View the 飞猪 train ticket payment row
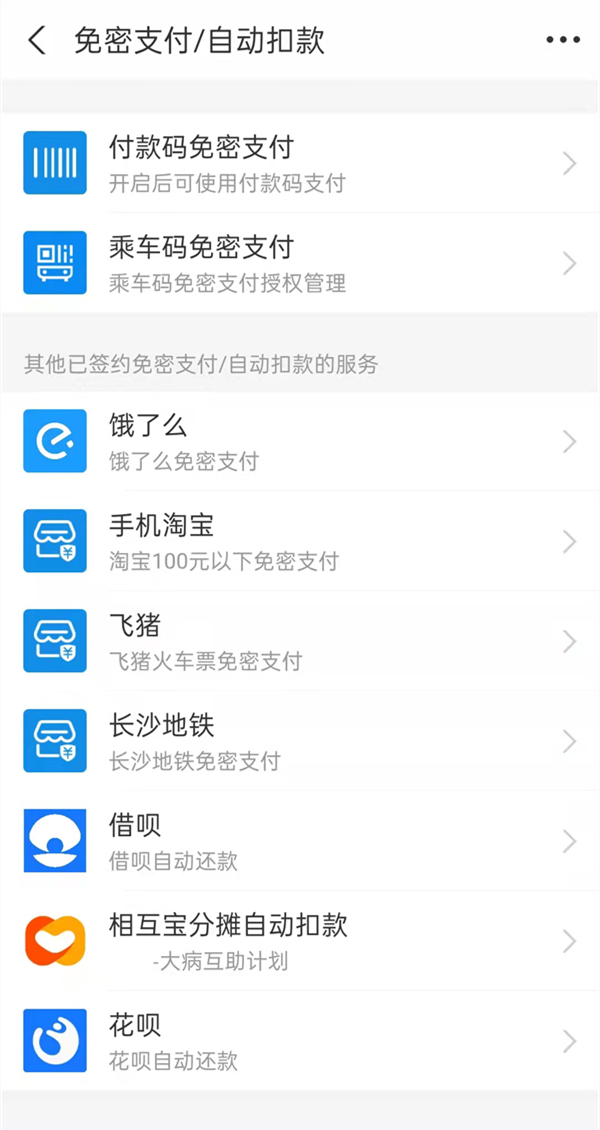600x1130 pixels. pyautogui.click(x=300, y=641)
